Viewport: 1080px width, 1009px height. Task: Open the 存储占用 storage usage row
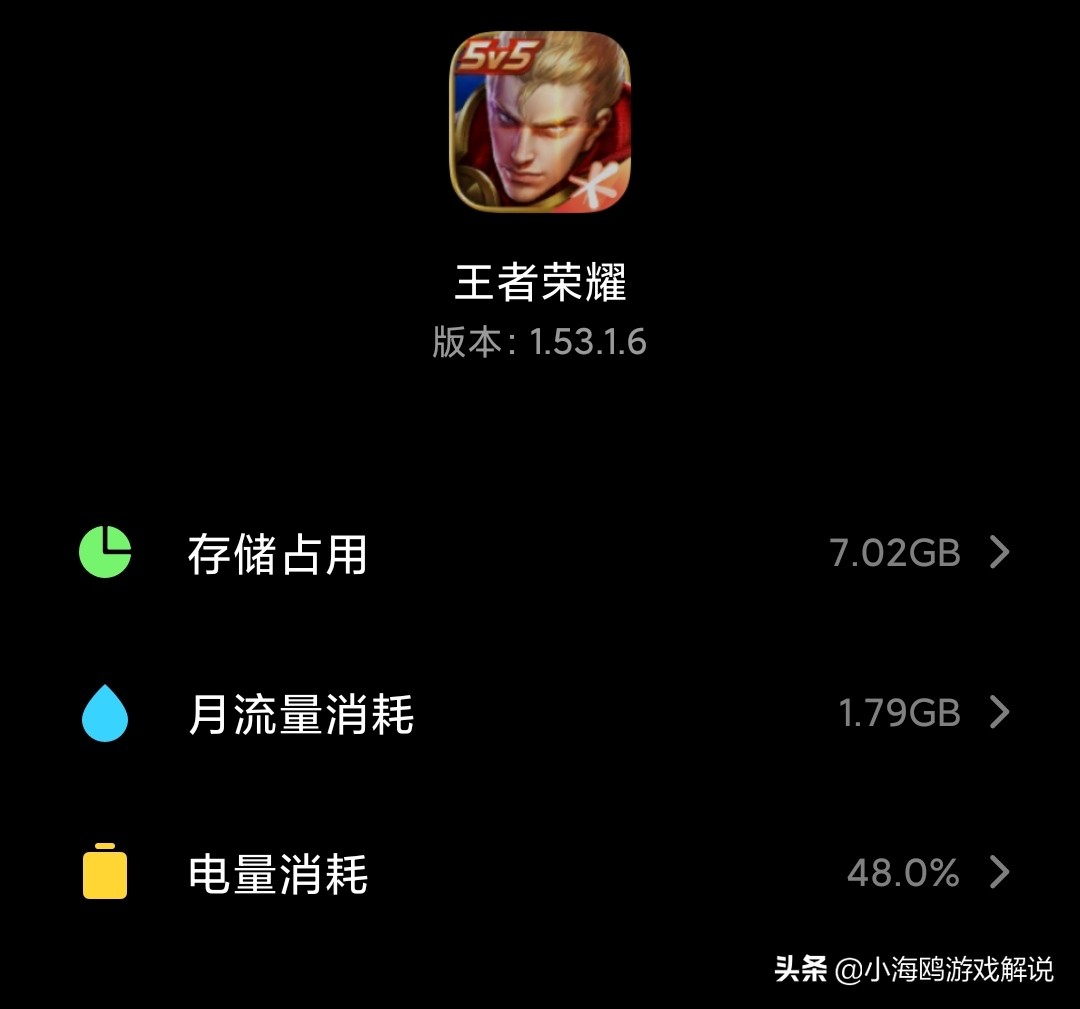tap(540, 553)
